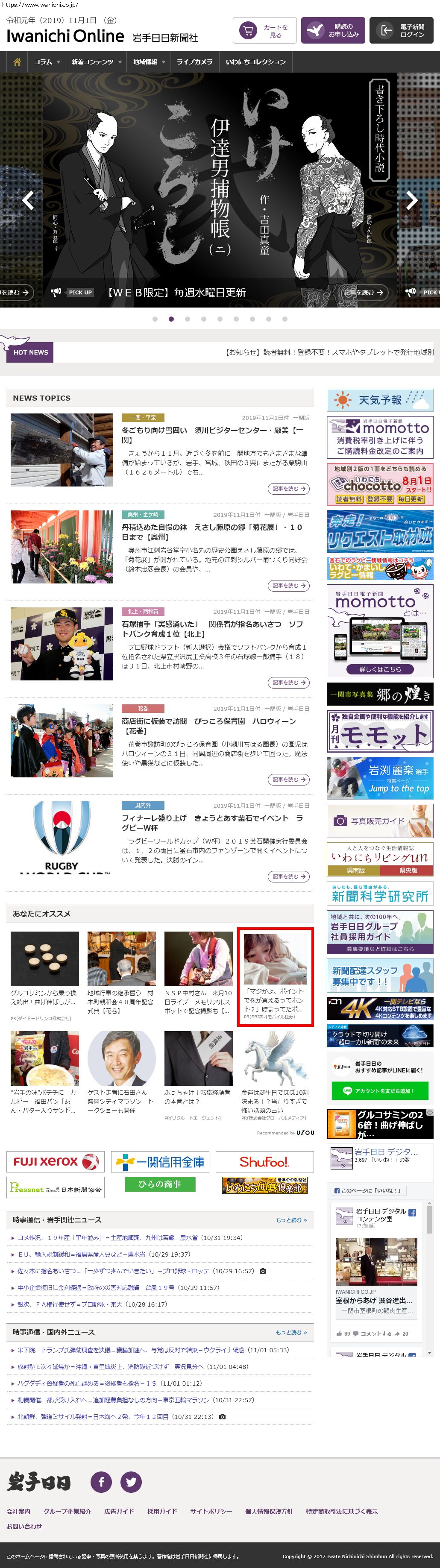
Task: Tap 購読のお申し込み subscription button
Action: [332, 31]
